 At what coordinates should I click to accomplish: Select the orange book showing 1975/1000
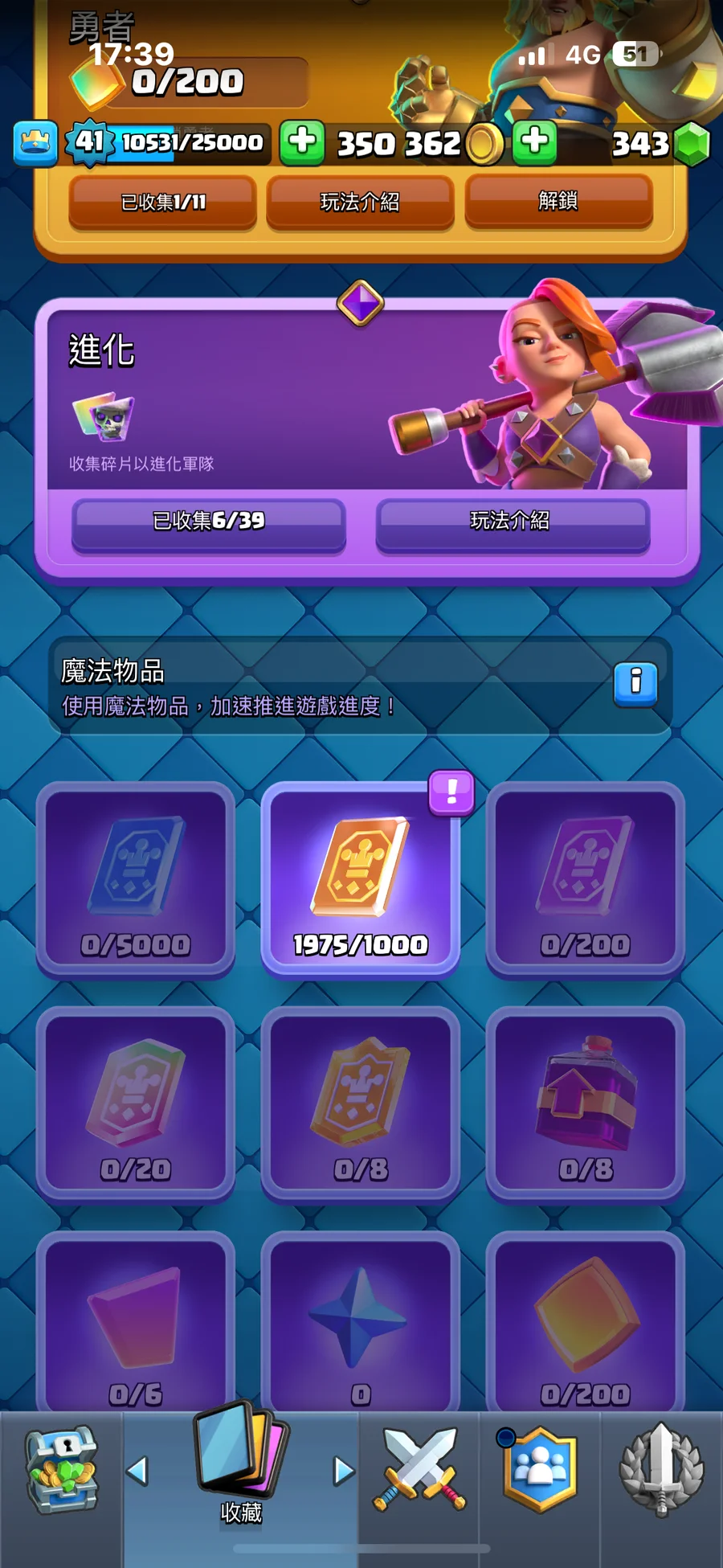361,879
